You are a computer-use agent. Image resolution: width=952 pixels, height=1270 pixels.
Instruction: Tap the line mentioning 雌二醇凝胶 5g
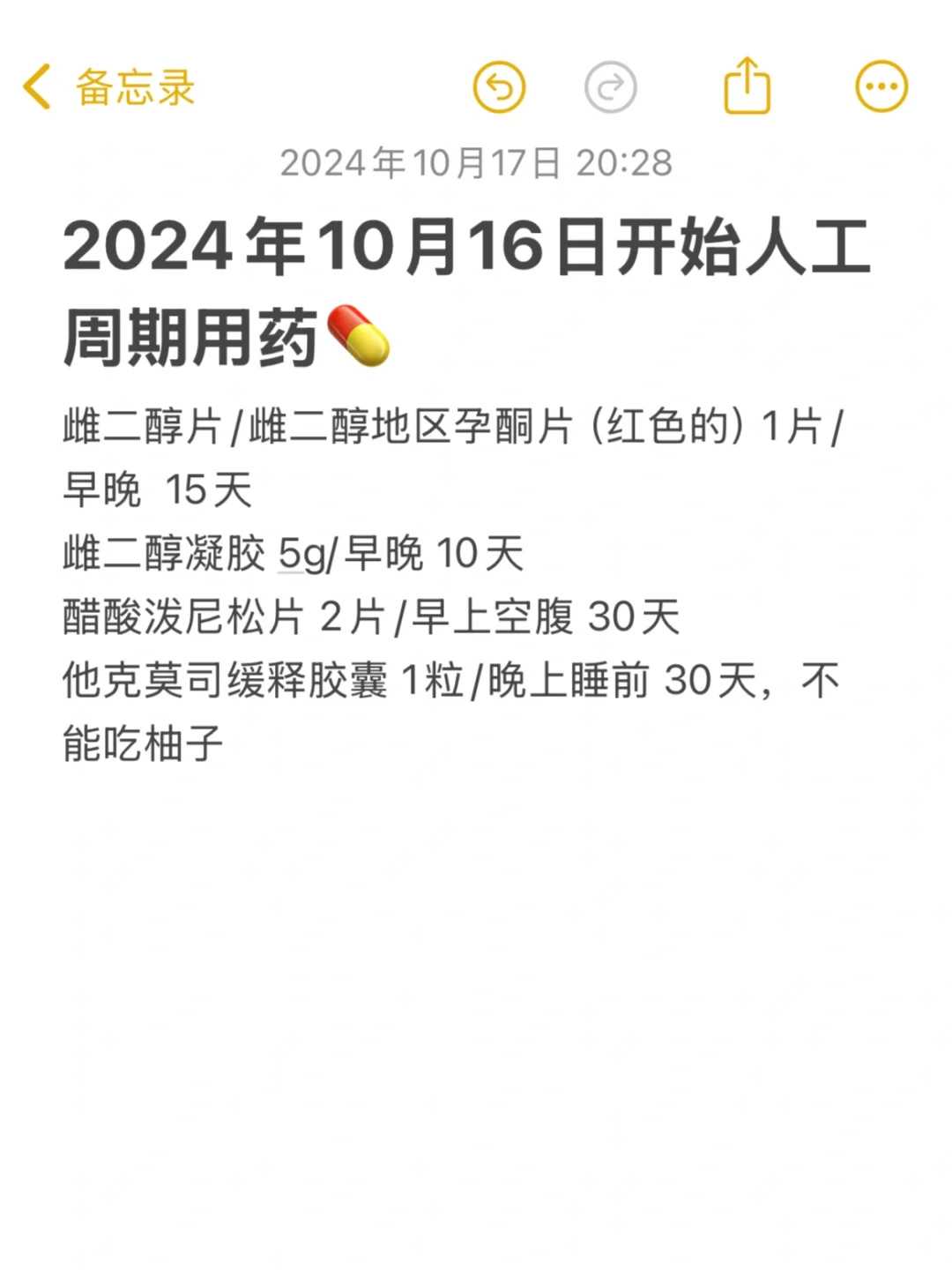291,554
